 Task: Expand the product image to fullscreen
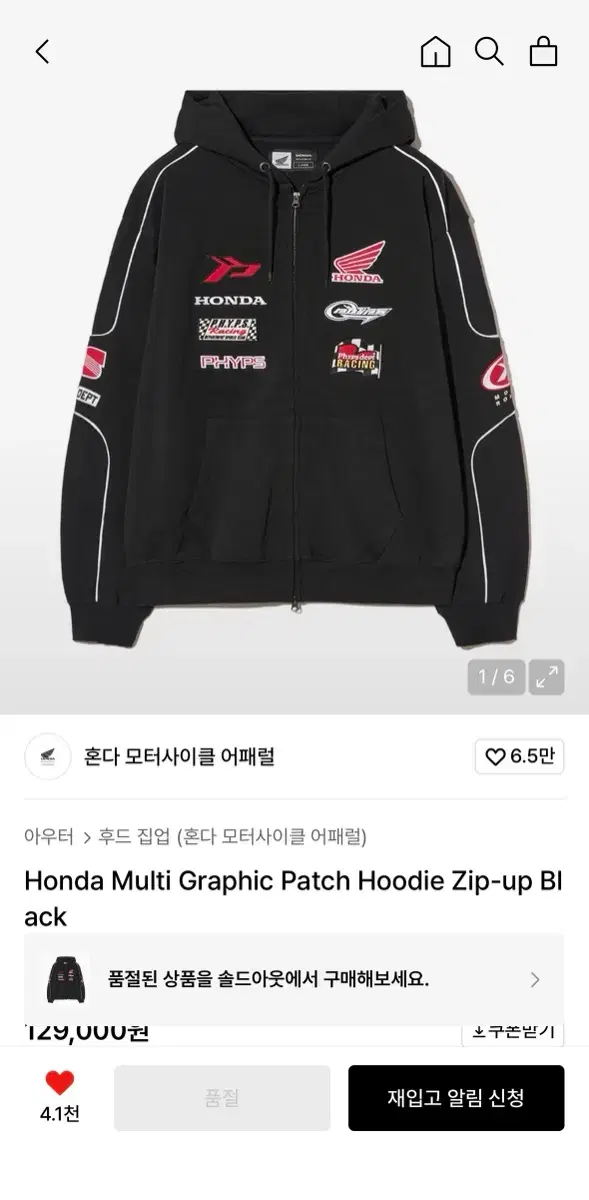[546, 677]
